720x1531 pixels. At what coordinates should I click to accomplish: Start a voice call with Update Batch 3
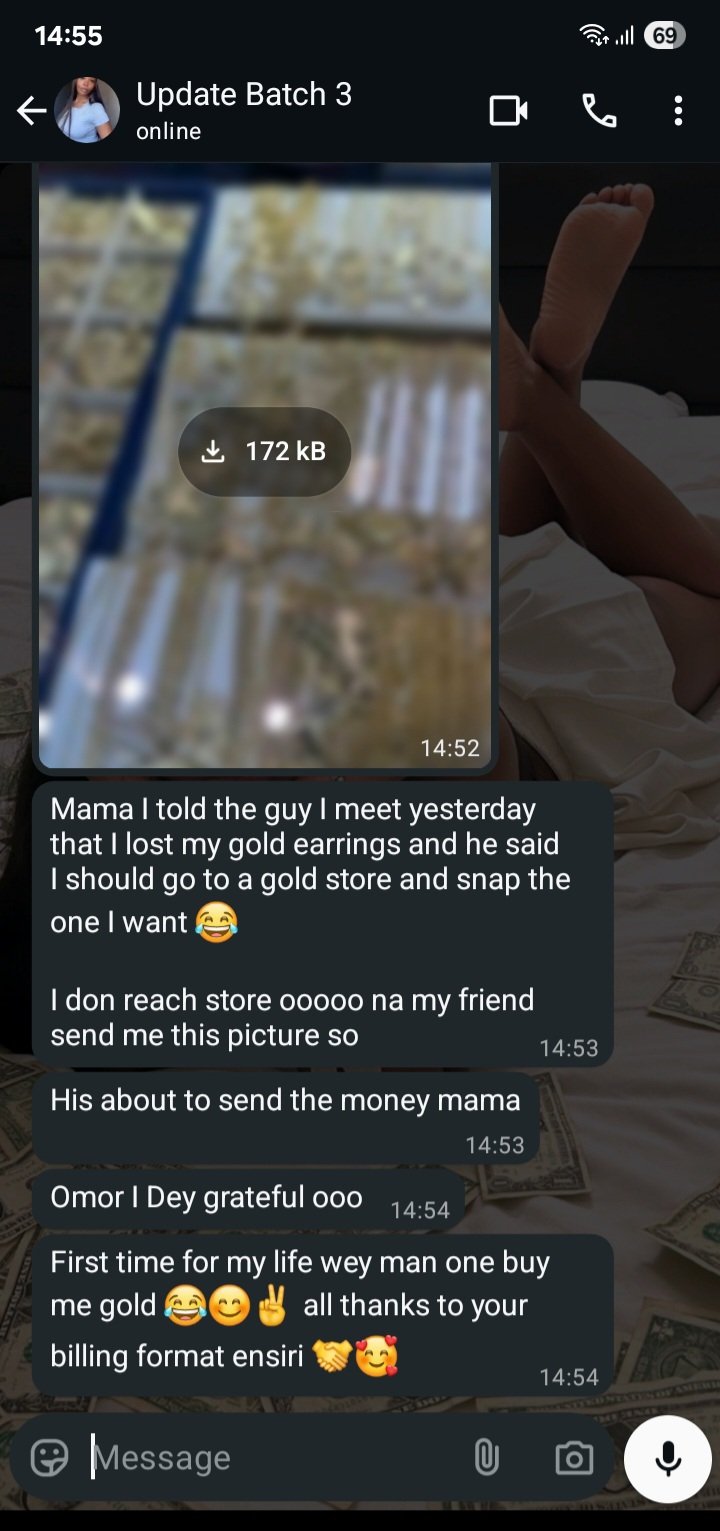click(x=599, y=111)
